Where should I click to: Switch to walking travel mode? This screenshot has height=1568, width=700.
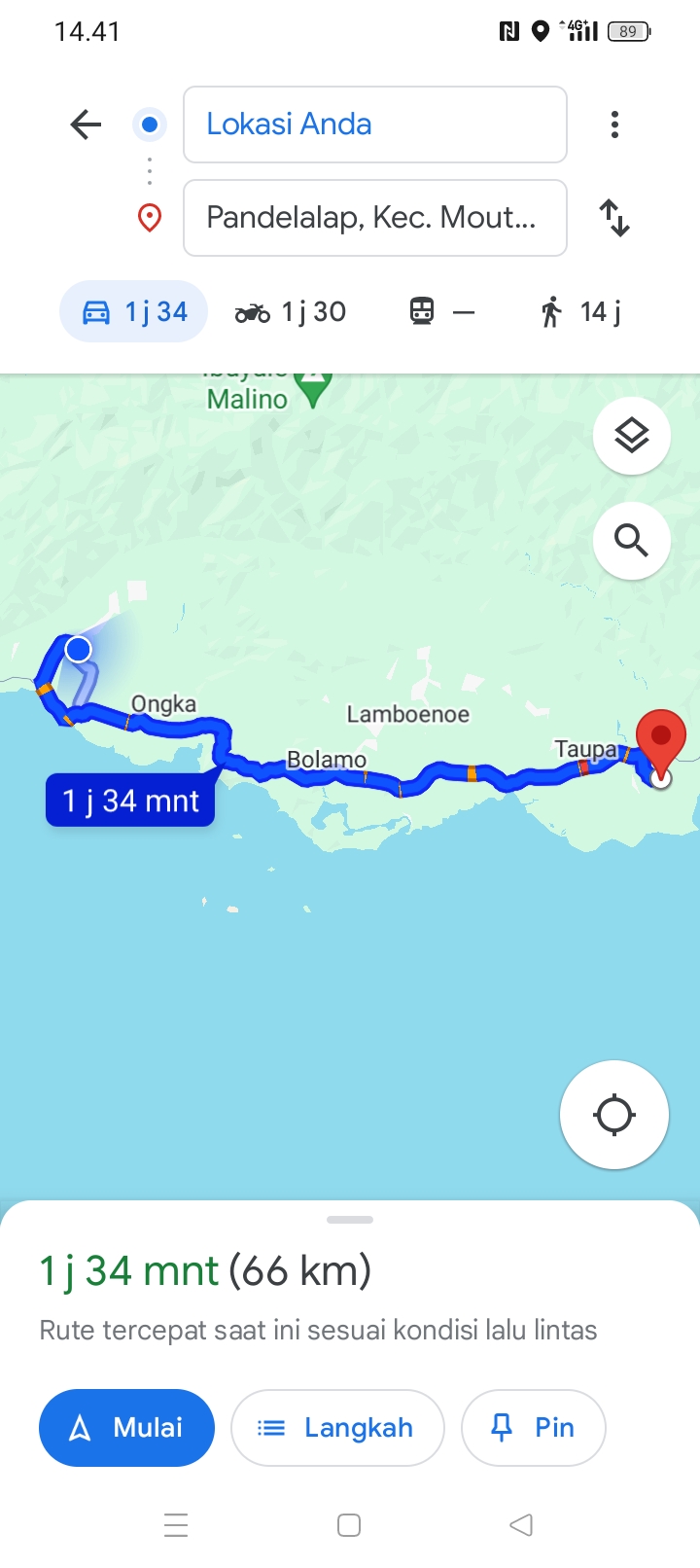tap(580, 311)
